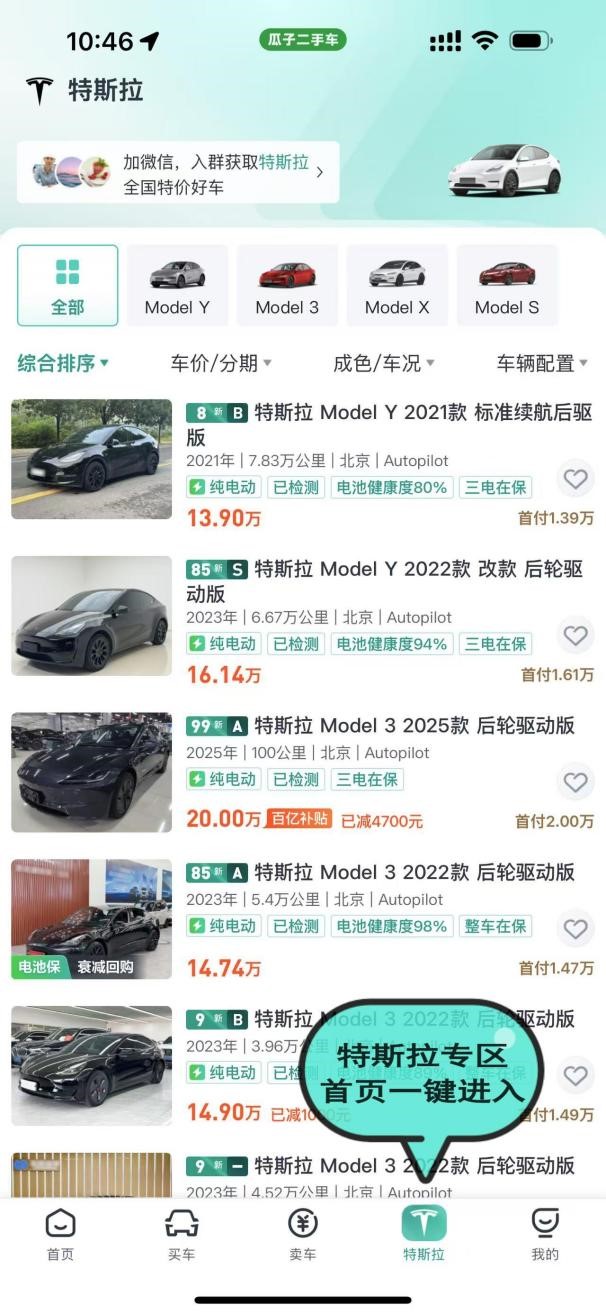Favorite the Model 3 2025款 listing
Image resolution: width=606 pixels, height=1315 pixels.
pos(575,781)
